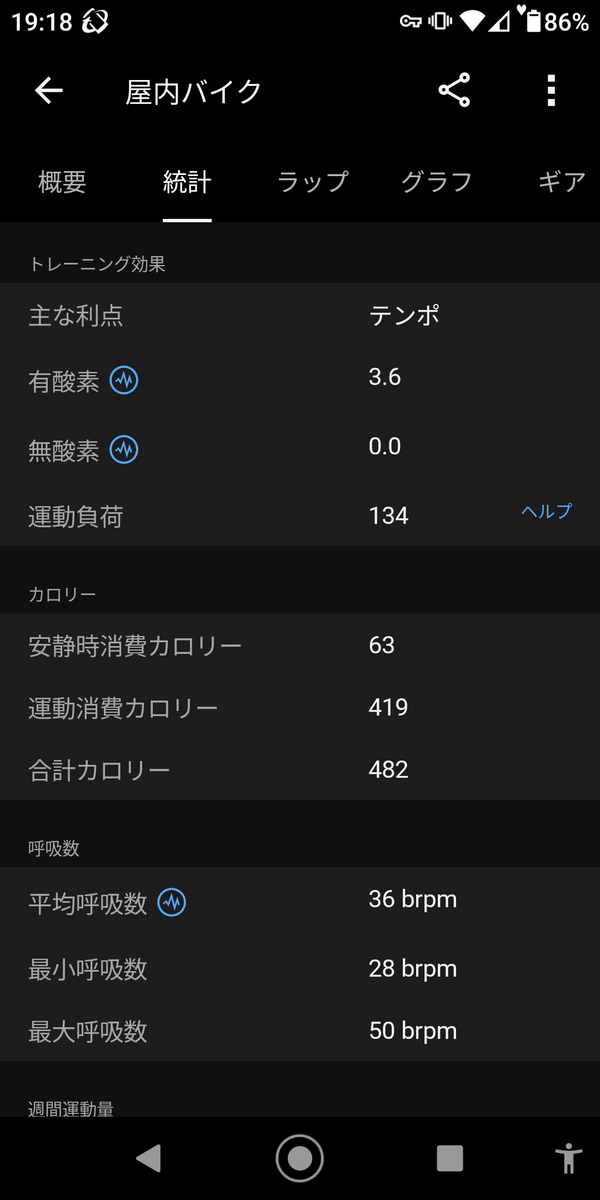Screen dimensions: 600x1200
Task: Tap the info icon next to 有酸素
Action: (124, 380)
